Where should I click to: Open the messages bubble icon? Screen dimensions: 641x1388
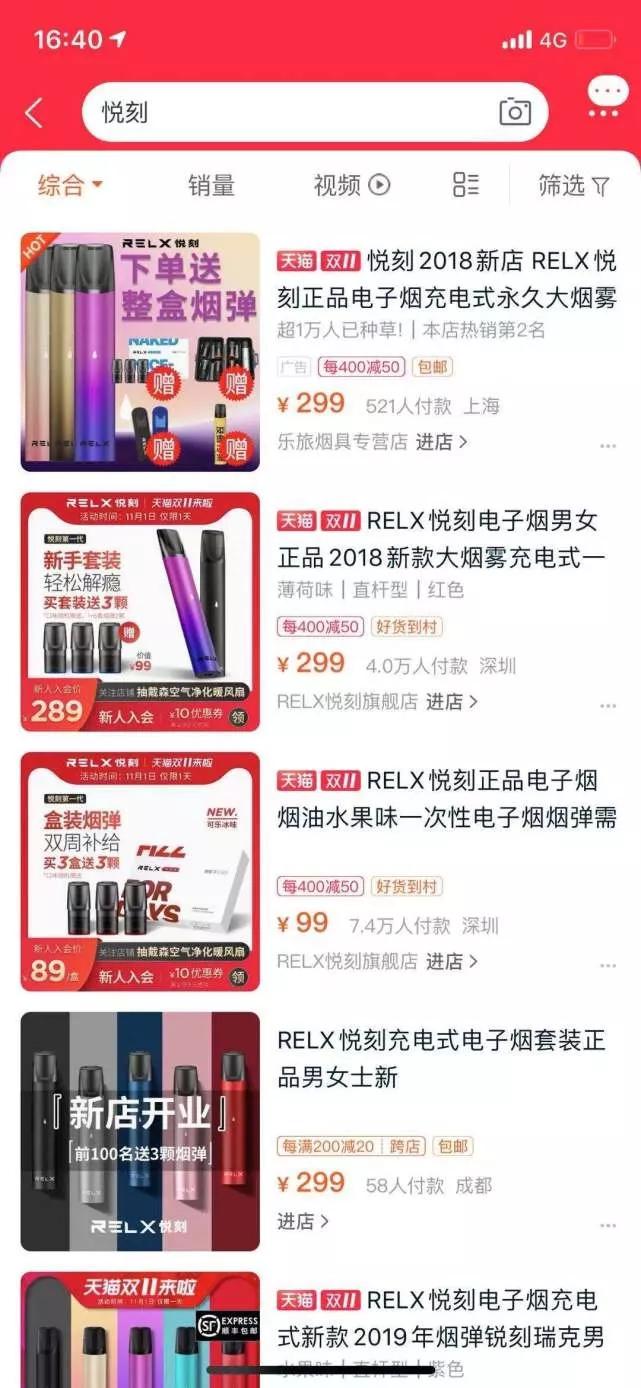(607, 98)
